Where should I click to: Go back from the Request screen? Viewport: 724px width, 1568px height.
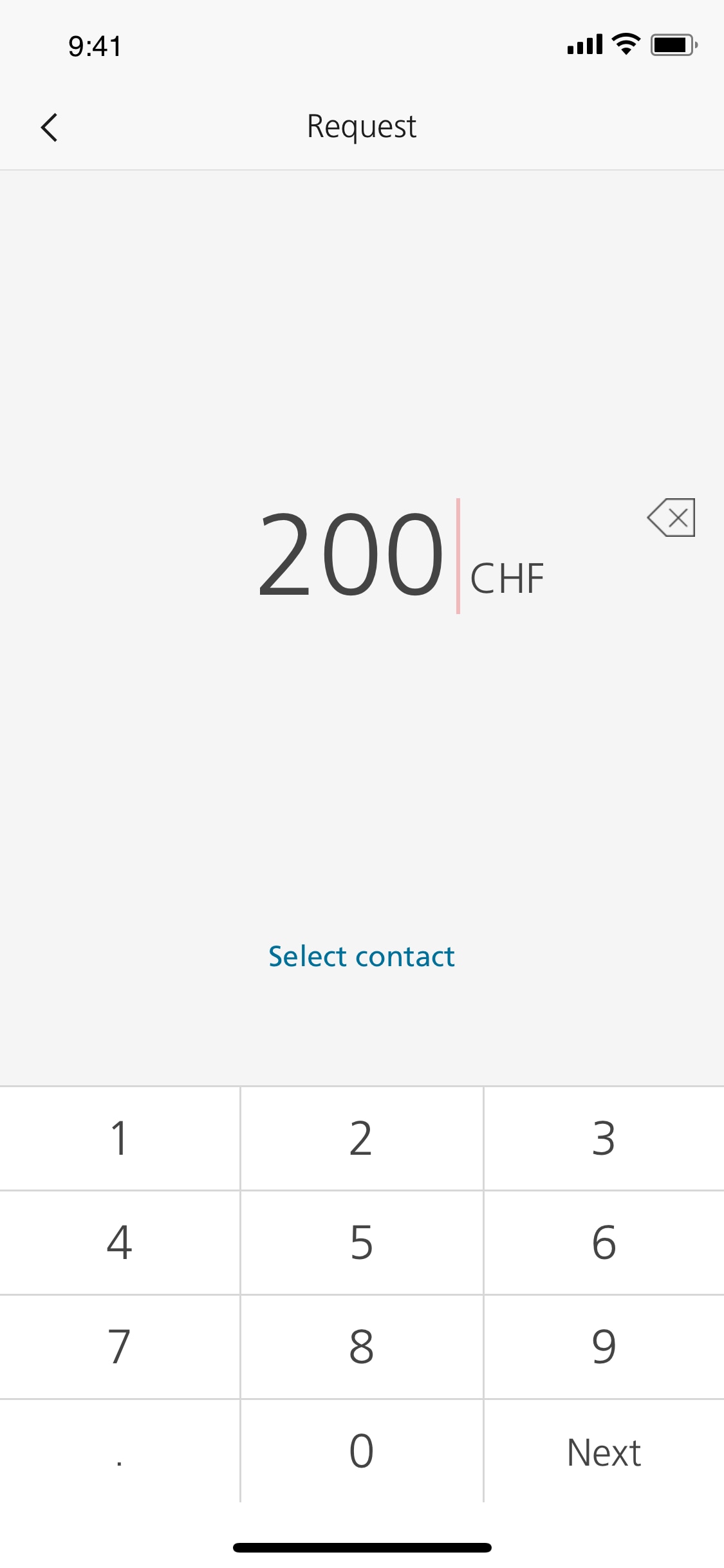50,127
